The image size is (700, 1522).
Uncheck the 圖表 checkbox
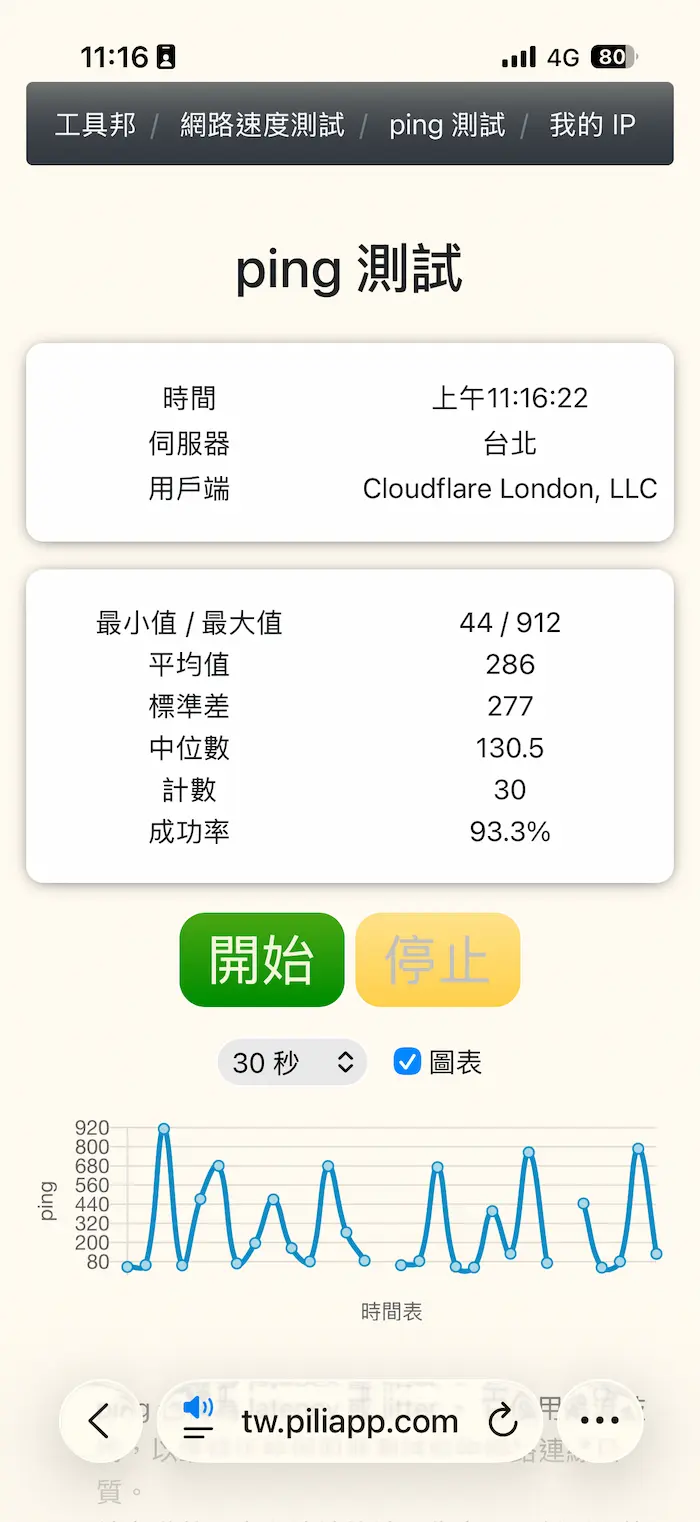(407, 1061)
